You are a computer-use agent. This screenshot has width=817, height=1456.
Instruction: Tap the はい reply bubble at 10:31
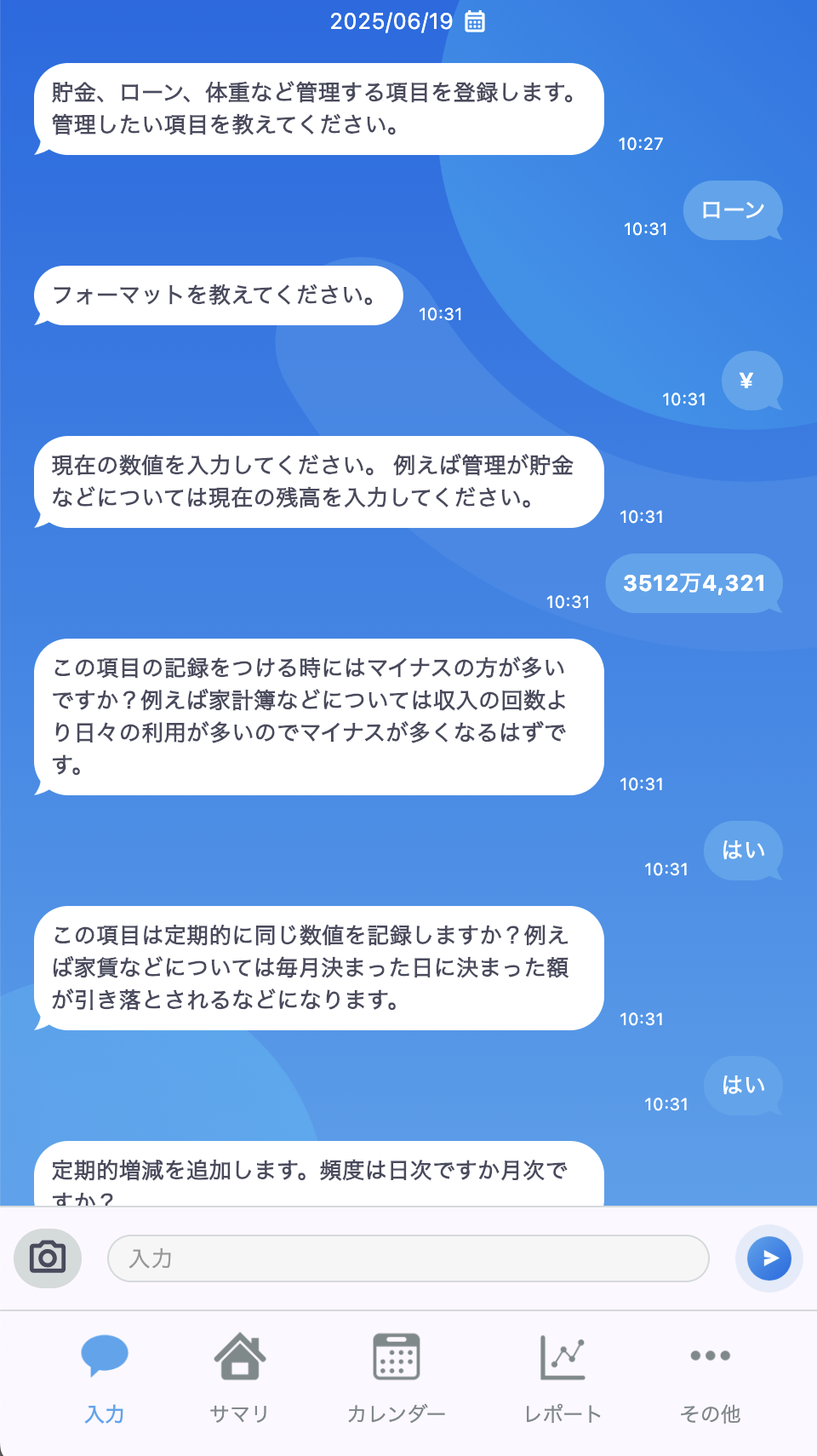[743, 851]
